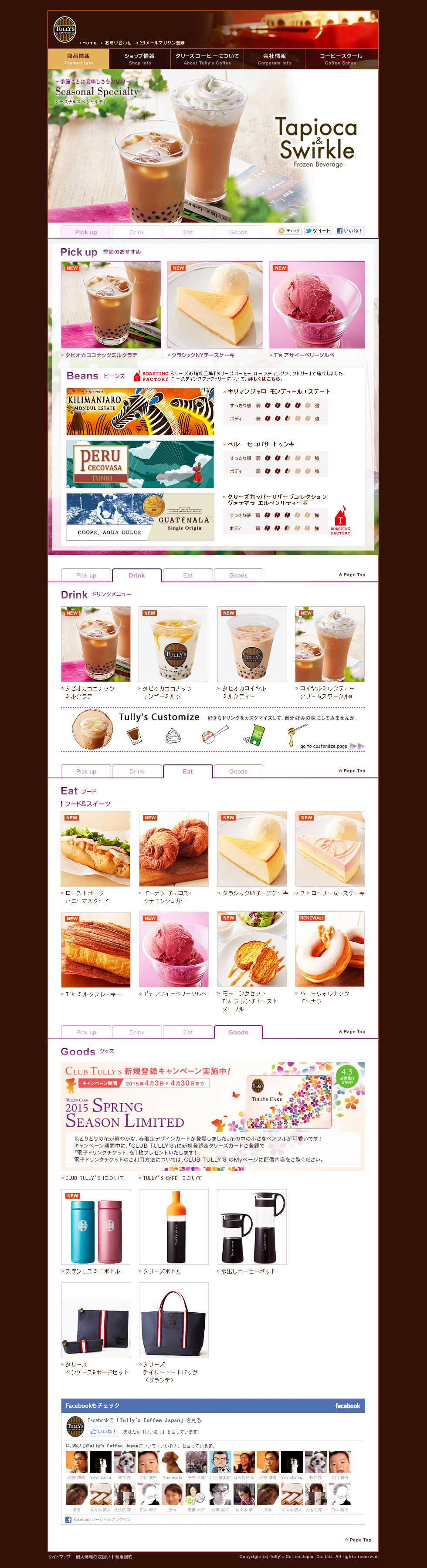View タピオカココナッツマンゴーミルク drink

[x=173, y=644]
